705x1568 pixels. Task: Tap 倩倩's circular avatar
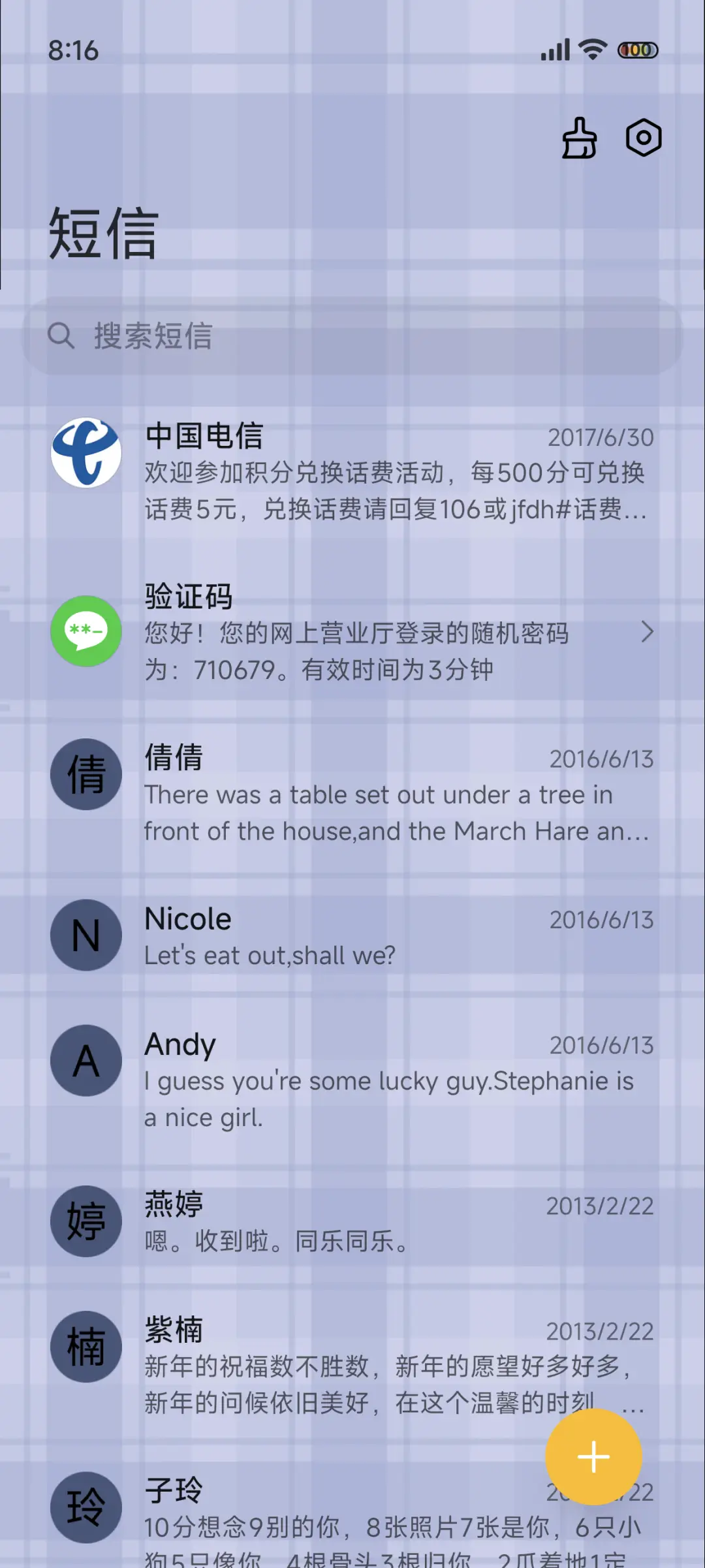point(85,774)
